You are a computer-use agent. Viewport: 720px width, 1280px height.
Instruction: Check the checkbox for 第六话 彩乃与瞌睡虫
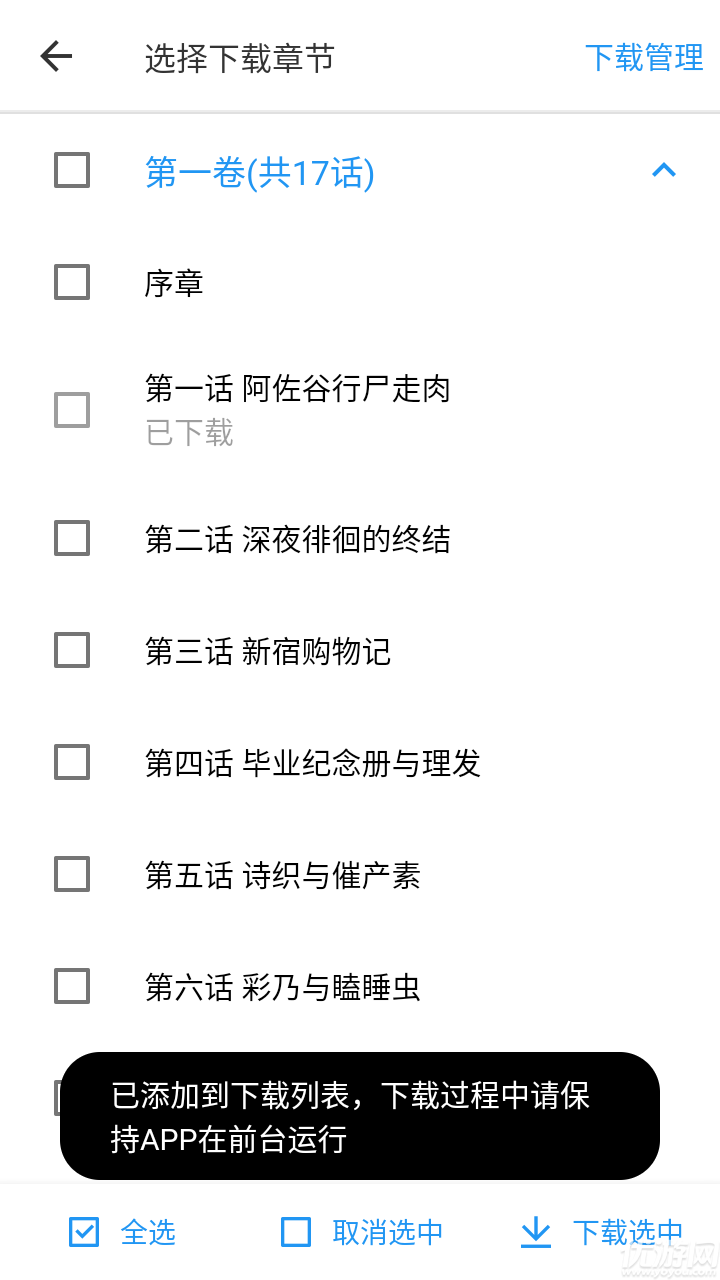point(71,986)
